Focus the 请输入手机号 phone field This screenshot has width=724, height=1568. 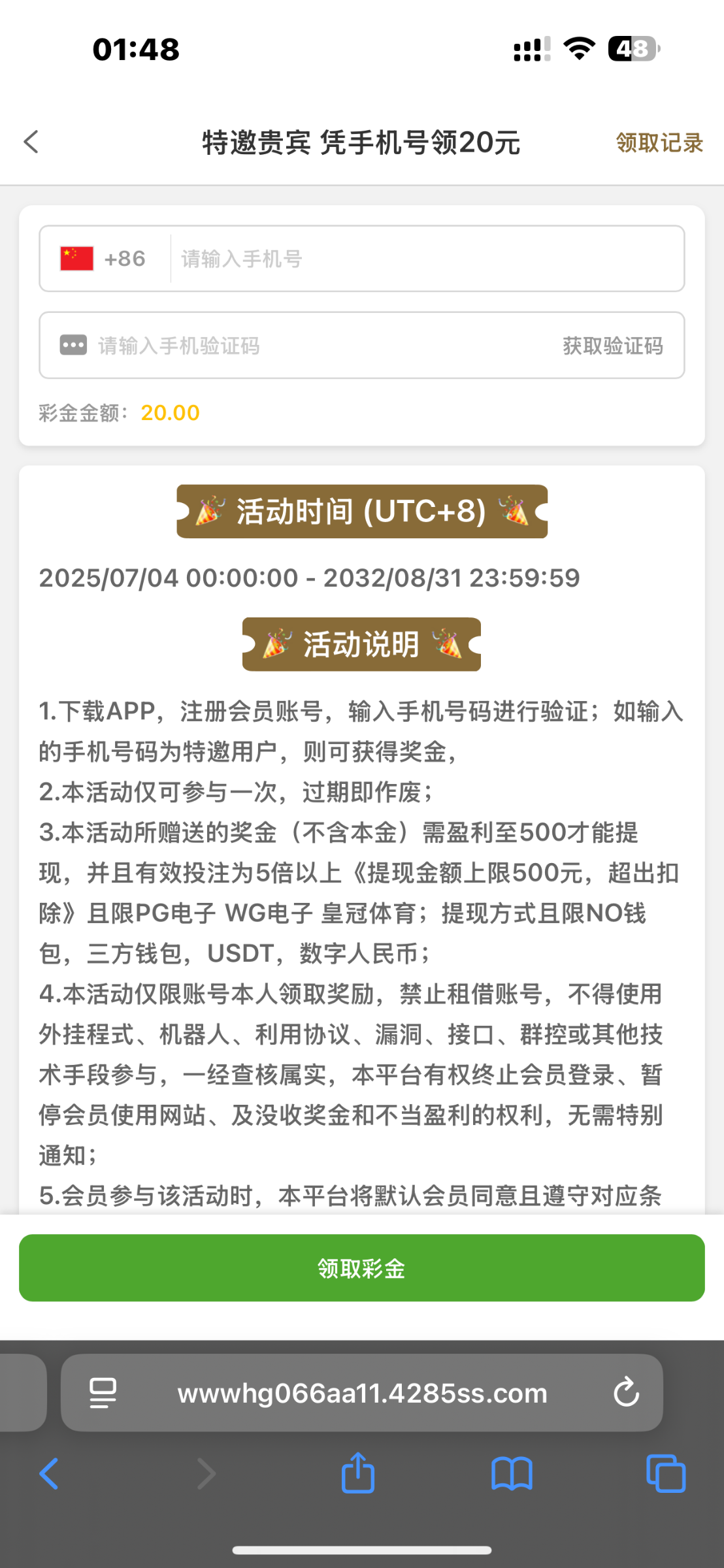coord(425,259)
